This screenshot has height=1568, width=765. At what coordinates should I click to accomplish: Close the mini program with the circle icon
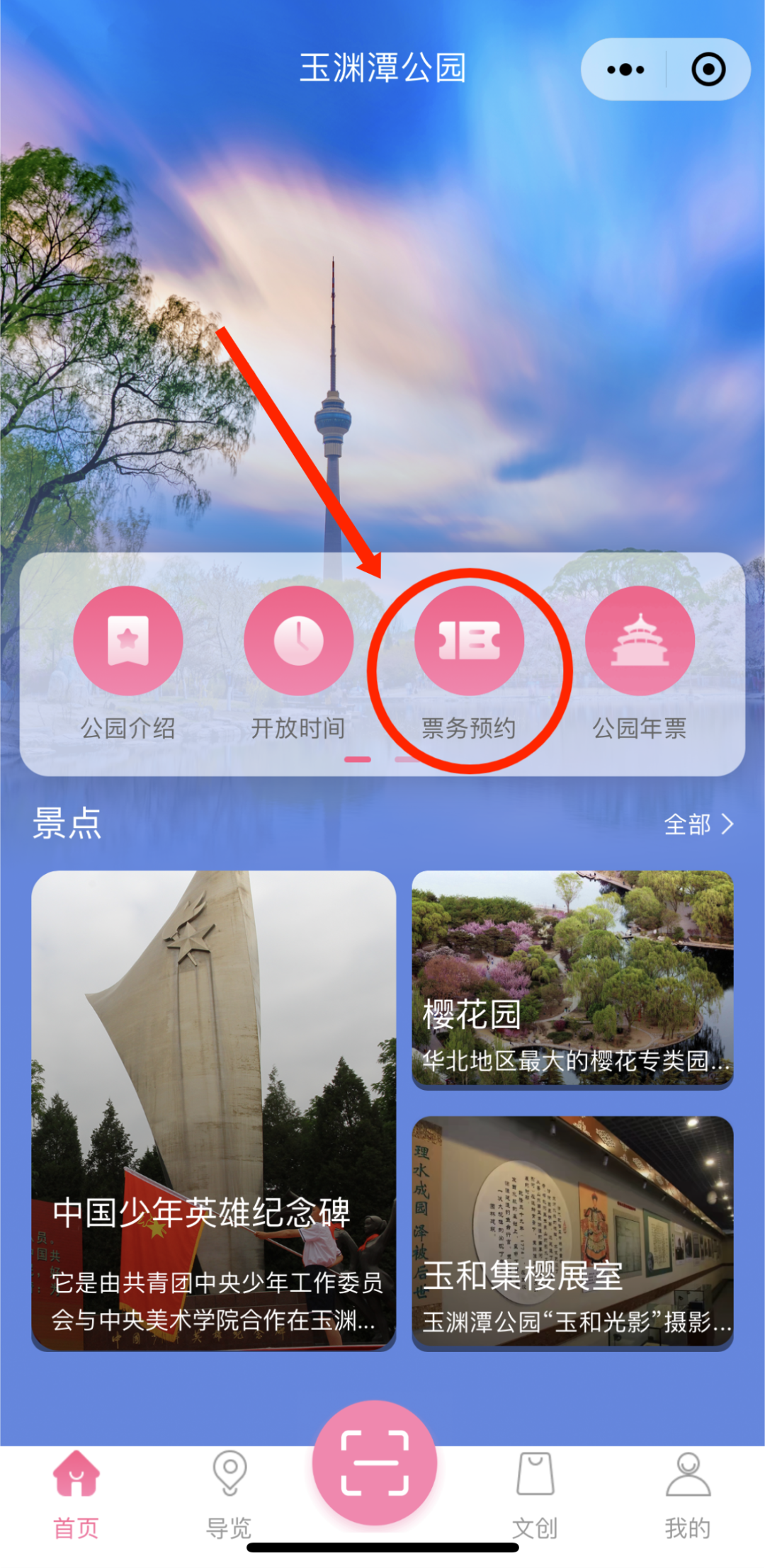[708, 69]
